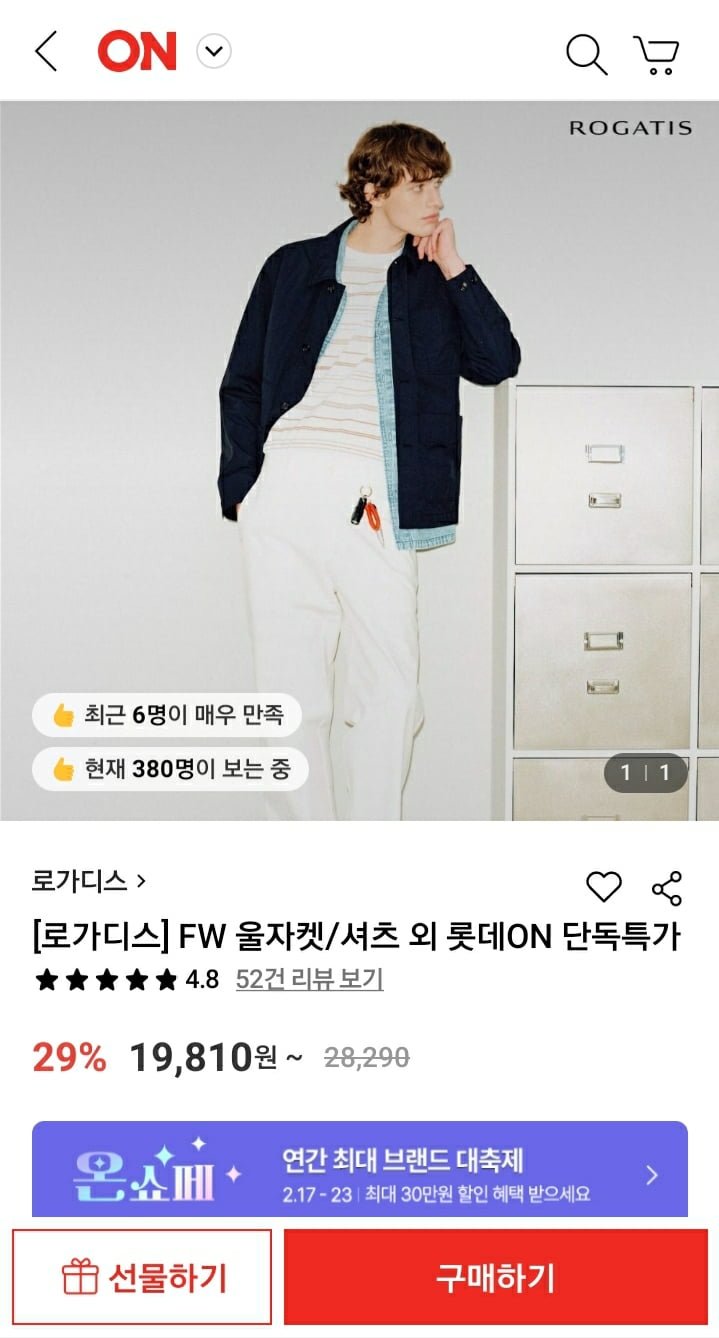Expand the ON dropdown chevron

click(214, 51)
